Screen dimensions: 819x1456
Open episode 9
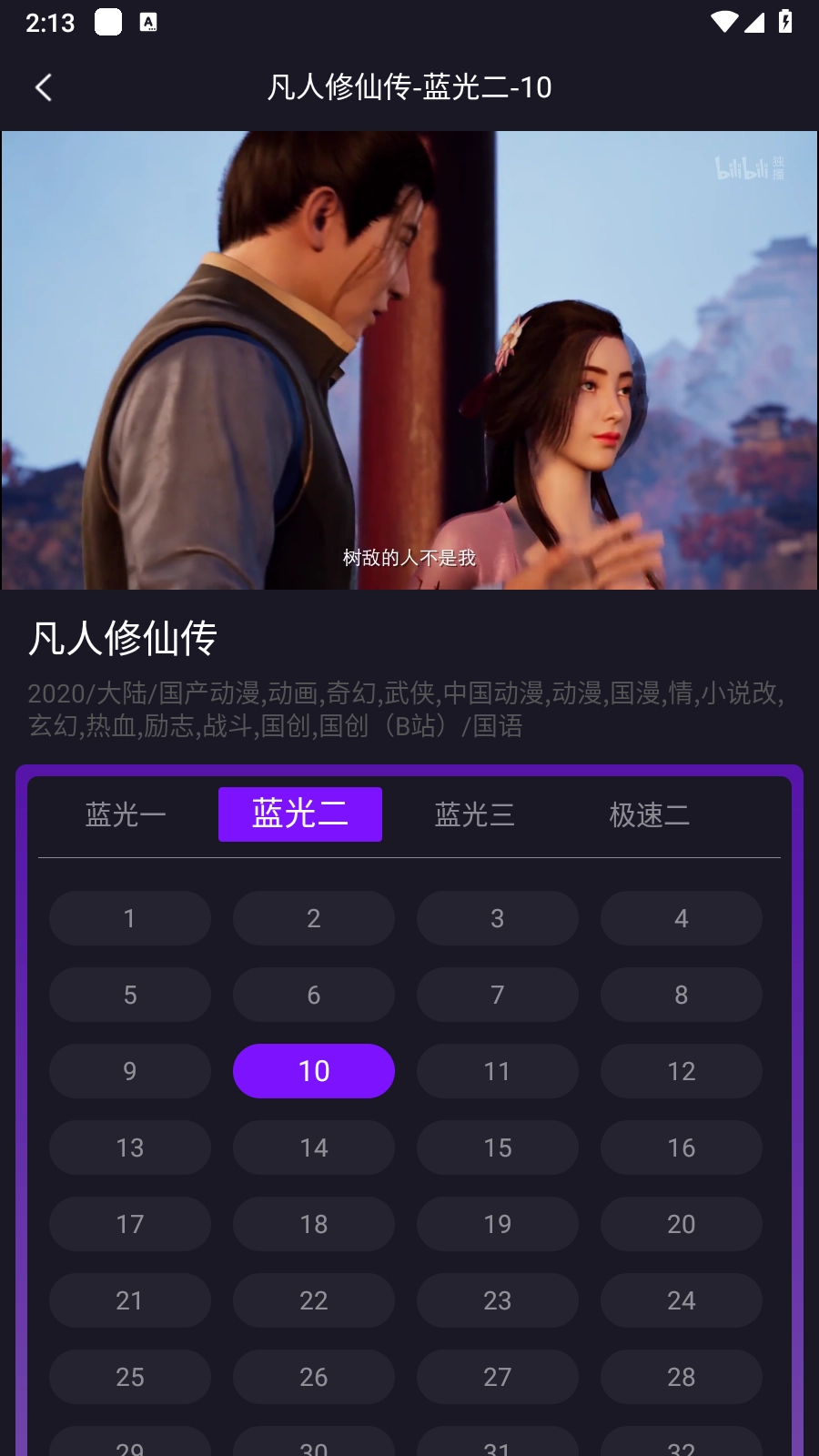pos(130,1071)
